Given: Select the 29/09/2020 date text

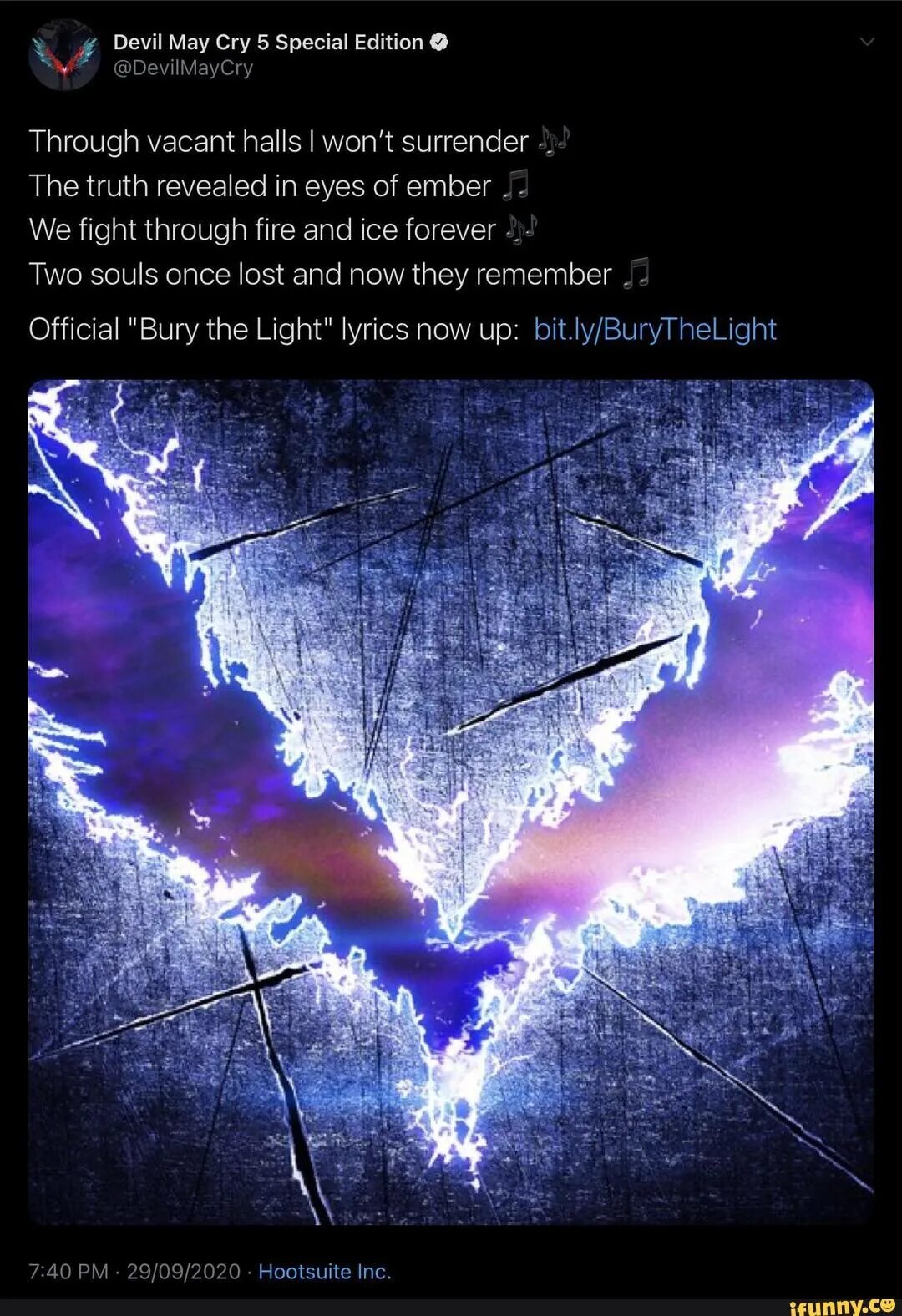Looking at the screenshot, I should point(182,1270).
